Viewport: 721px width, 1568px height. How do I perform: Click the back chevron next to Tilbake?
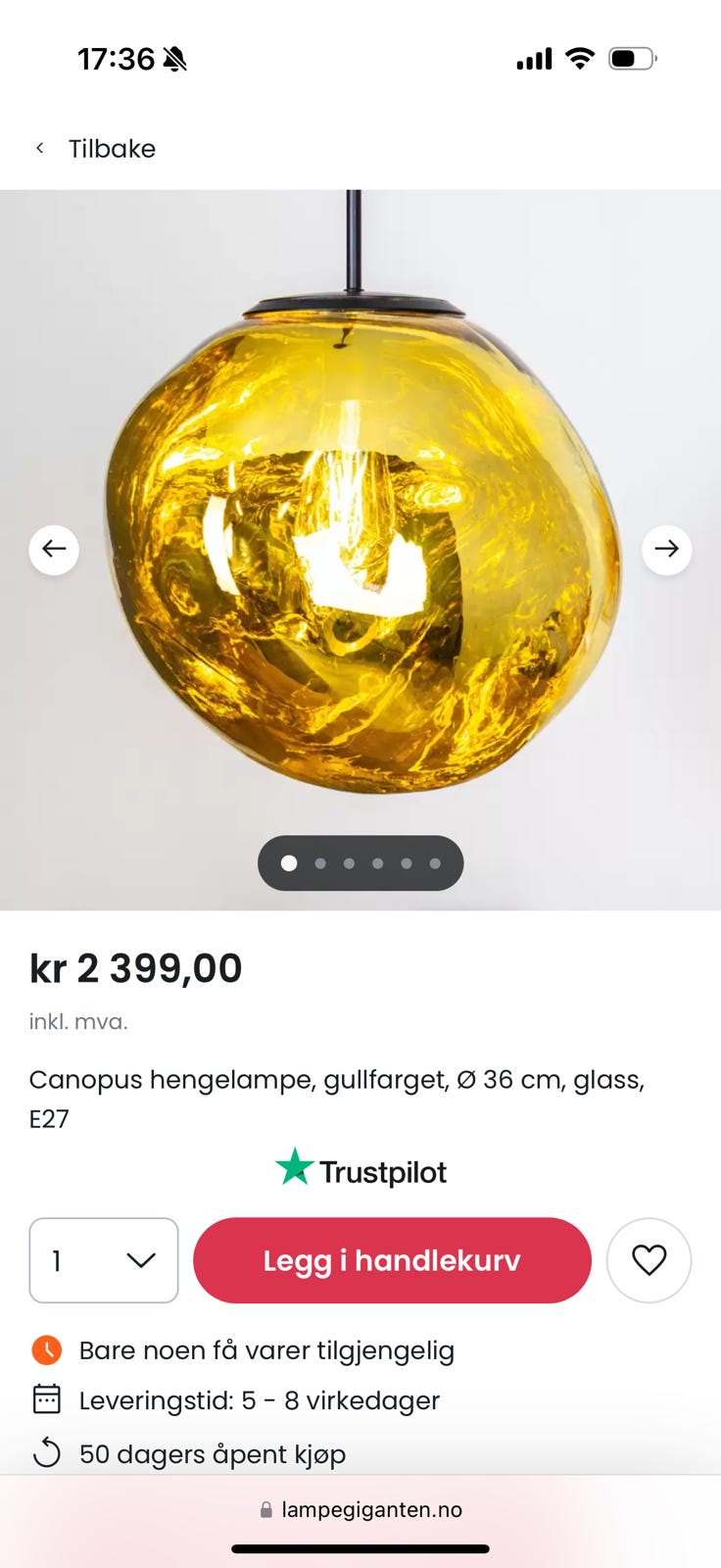click(39, 147)
